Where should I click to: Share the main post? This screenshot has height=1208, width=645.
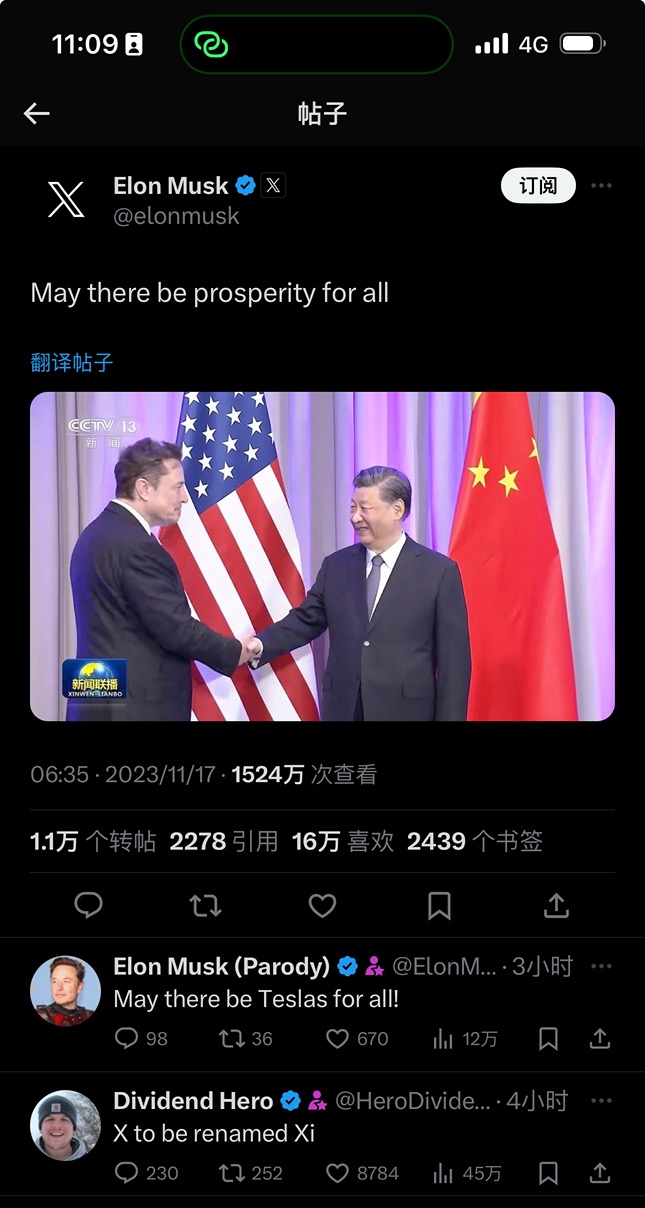coord(556,906)
